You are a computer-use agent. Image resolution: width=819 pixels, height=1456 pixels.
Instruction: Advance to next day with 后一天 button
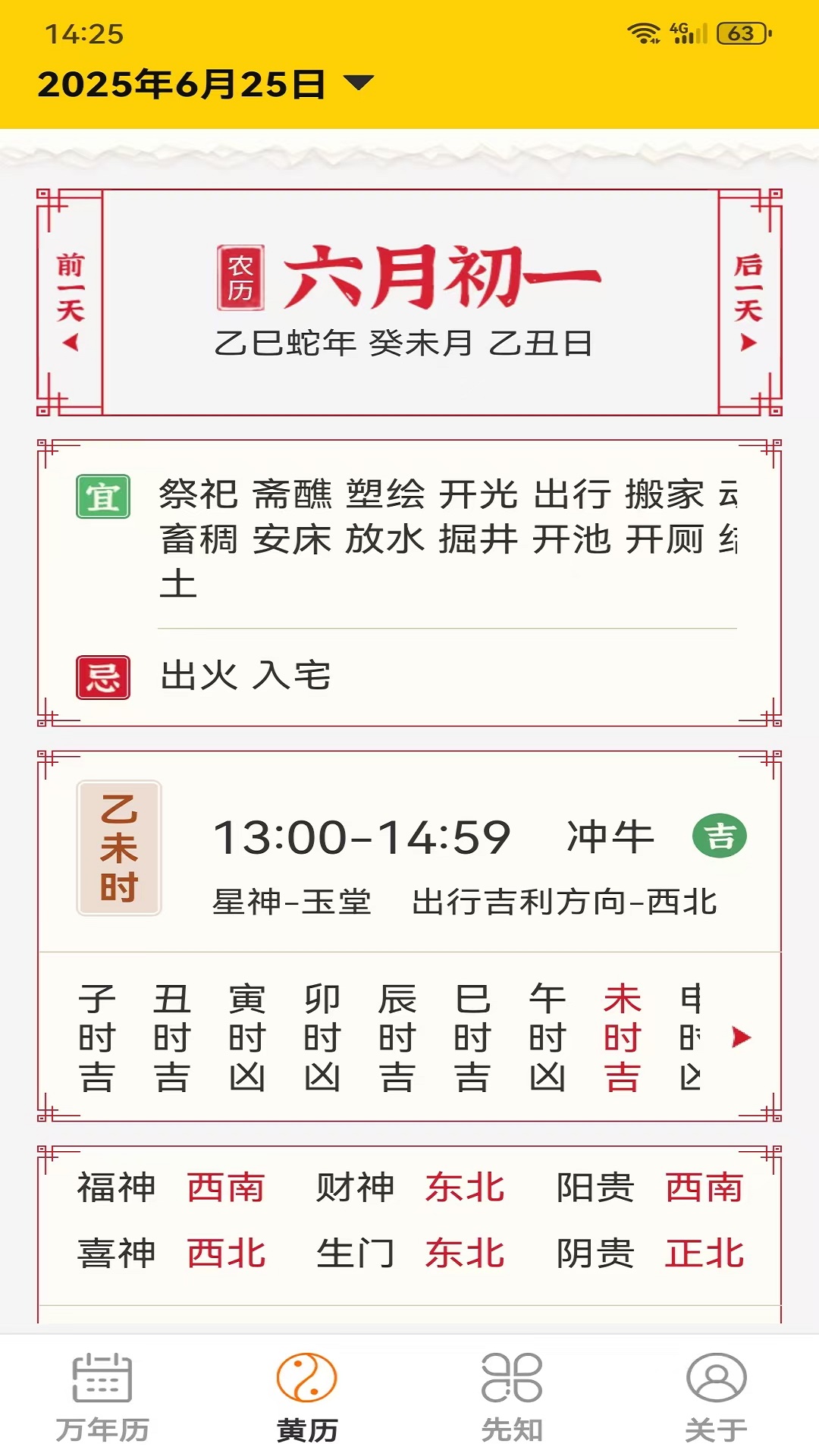tap(747, 302)
